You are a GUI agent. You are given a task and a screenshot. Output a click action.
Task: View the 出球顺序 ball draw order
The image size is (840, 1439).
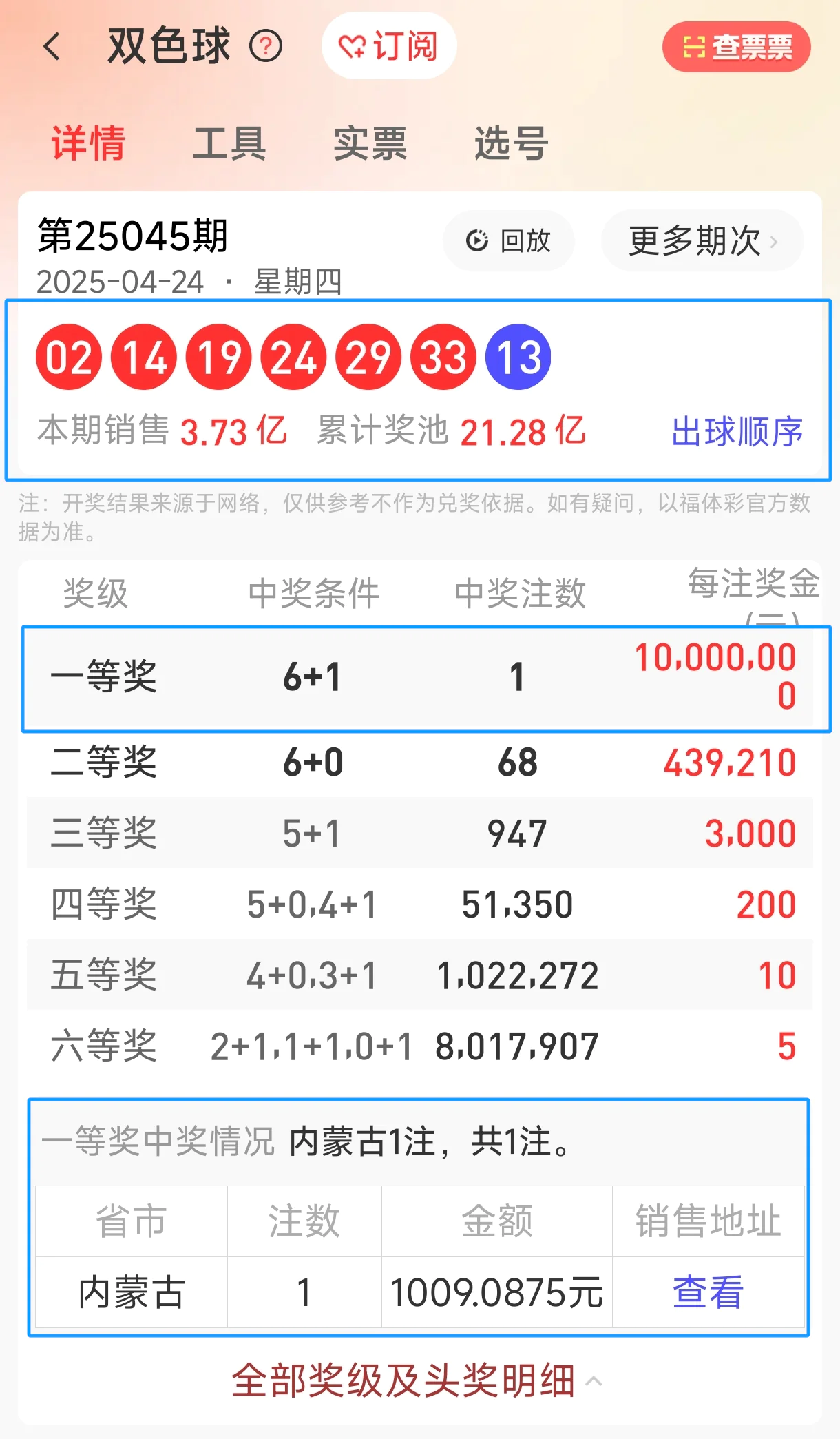pyautogui.click(x=737, y=432)
